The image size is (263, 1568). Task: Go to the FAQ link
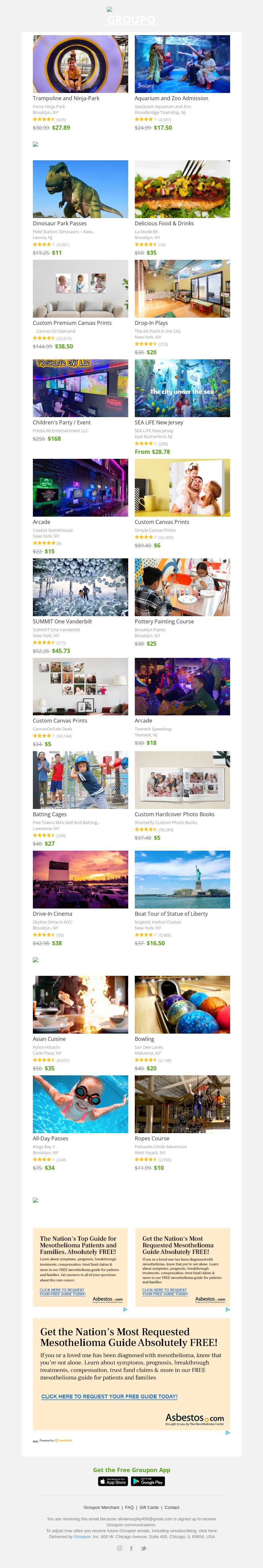pyautogui.click(x=129, y=1507)
